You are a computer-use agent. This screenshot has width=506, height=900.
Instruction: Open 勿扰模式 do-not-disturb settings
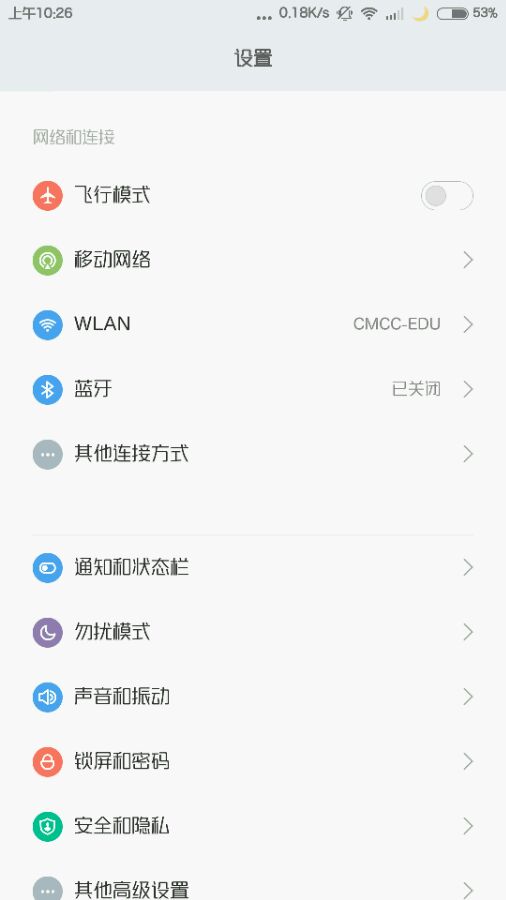coord(253,632)
